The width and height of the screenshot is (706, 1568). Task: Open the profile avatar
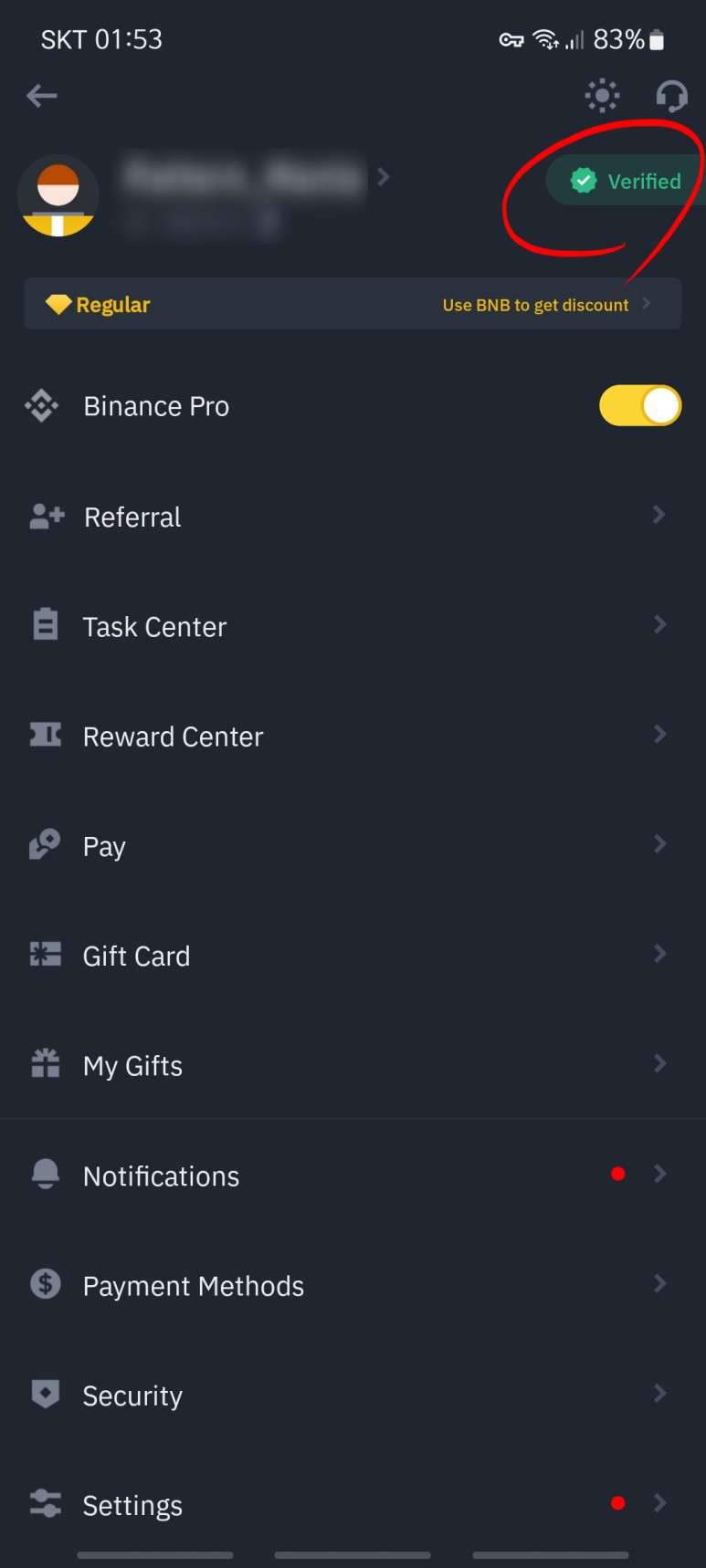58,195
